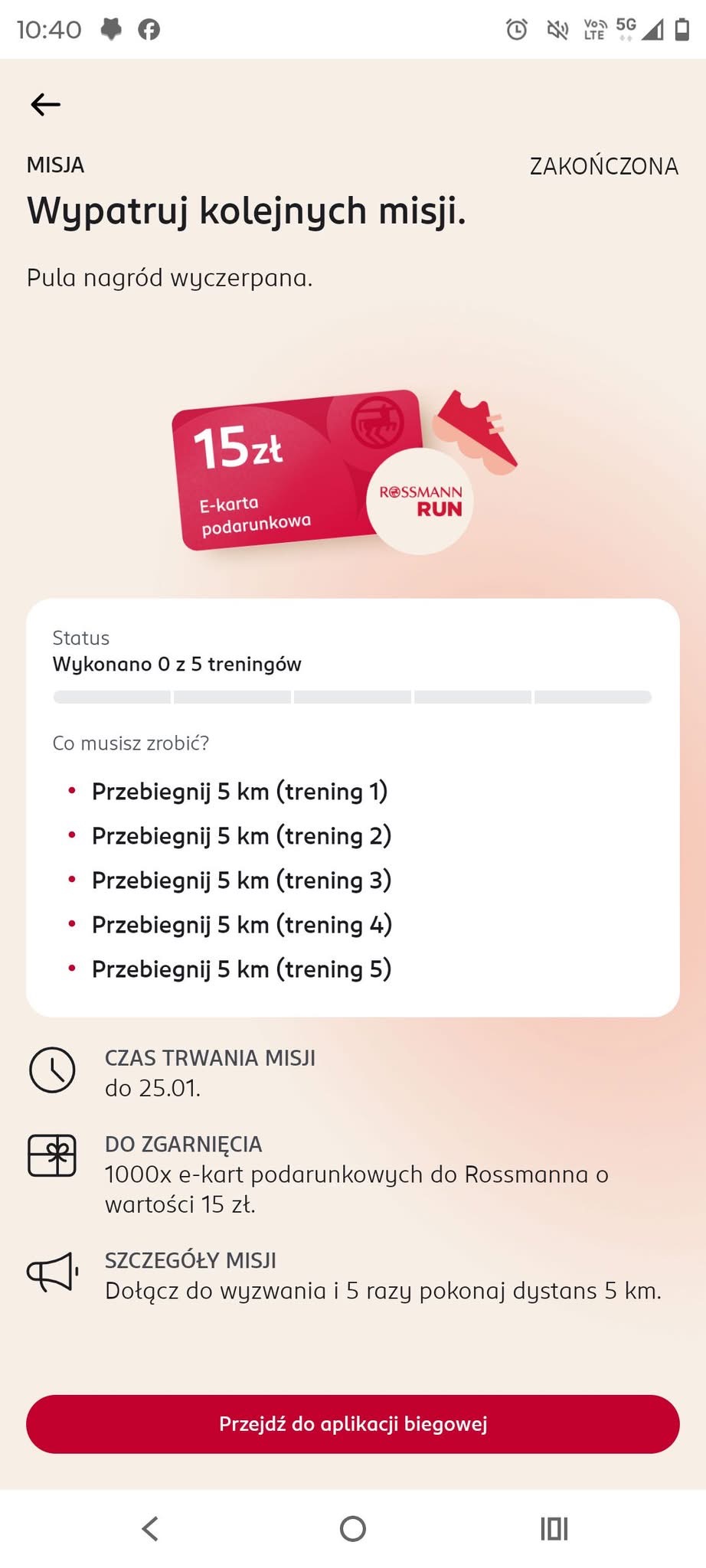Tap the system back button
Screen dimensions: 706x1568
pos(150,1529)
